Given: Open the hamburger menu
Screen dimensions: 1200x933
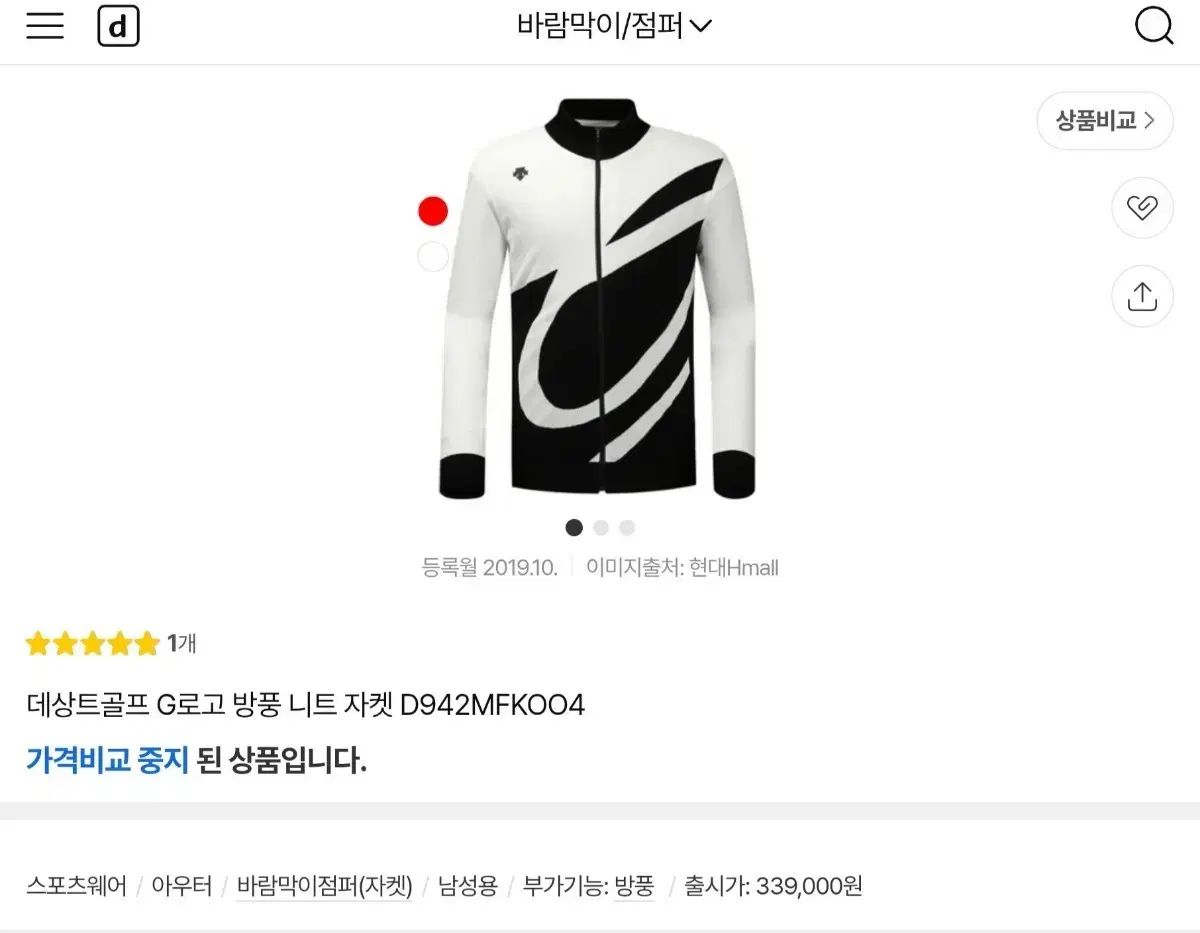Looking at the screenshot, I should point(45,26).
